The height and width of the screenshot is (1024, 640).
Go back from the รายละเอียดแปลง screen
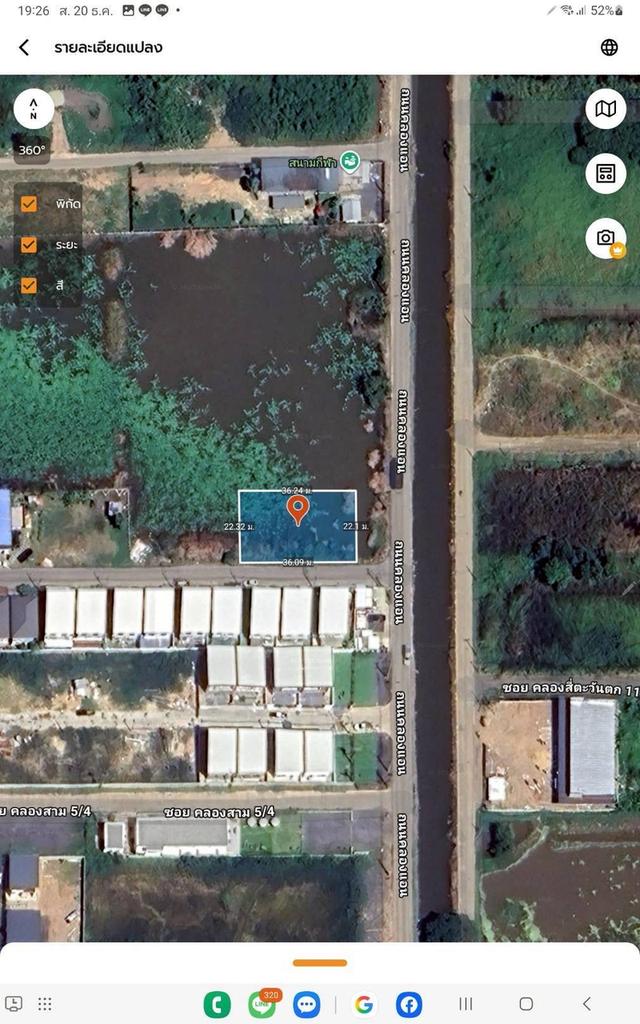24,47
